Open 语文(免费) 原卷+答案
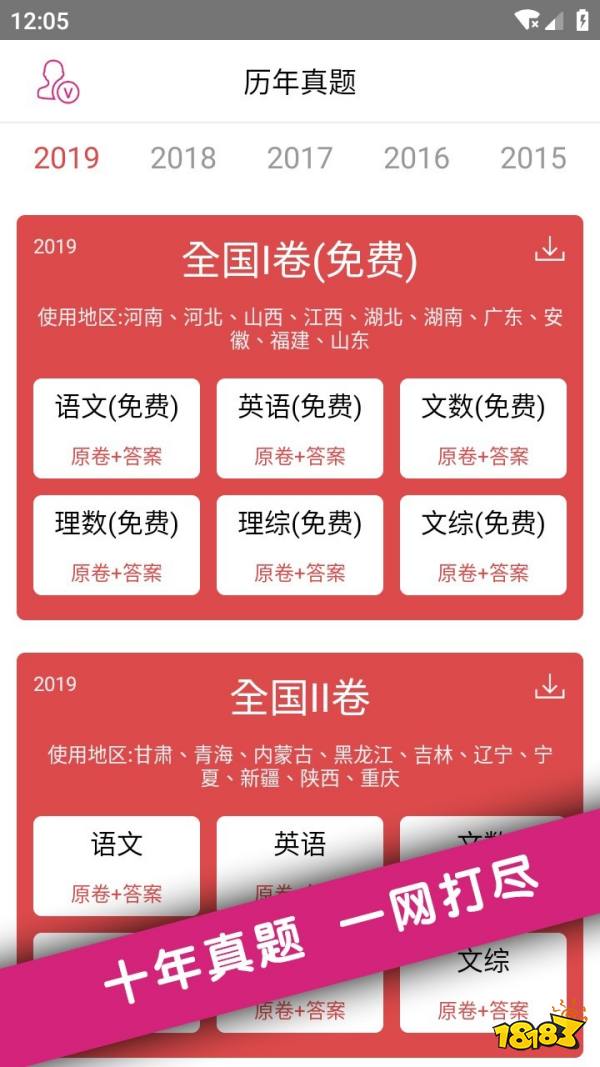600x1067 pixels. tap(116, 428)
